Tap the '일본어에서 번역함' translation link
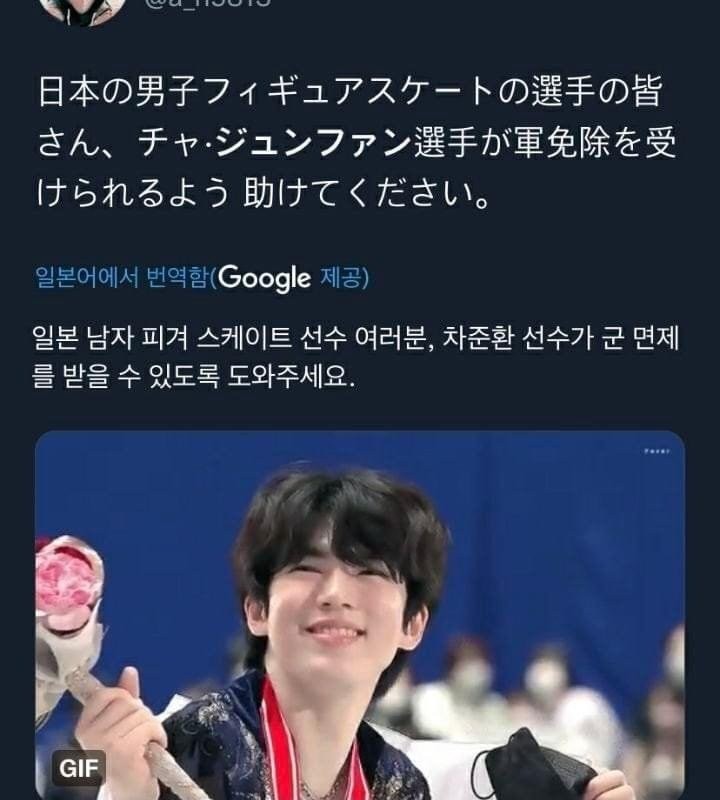Screen dimensions: 720x800 (122, 277)
